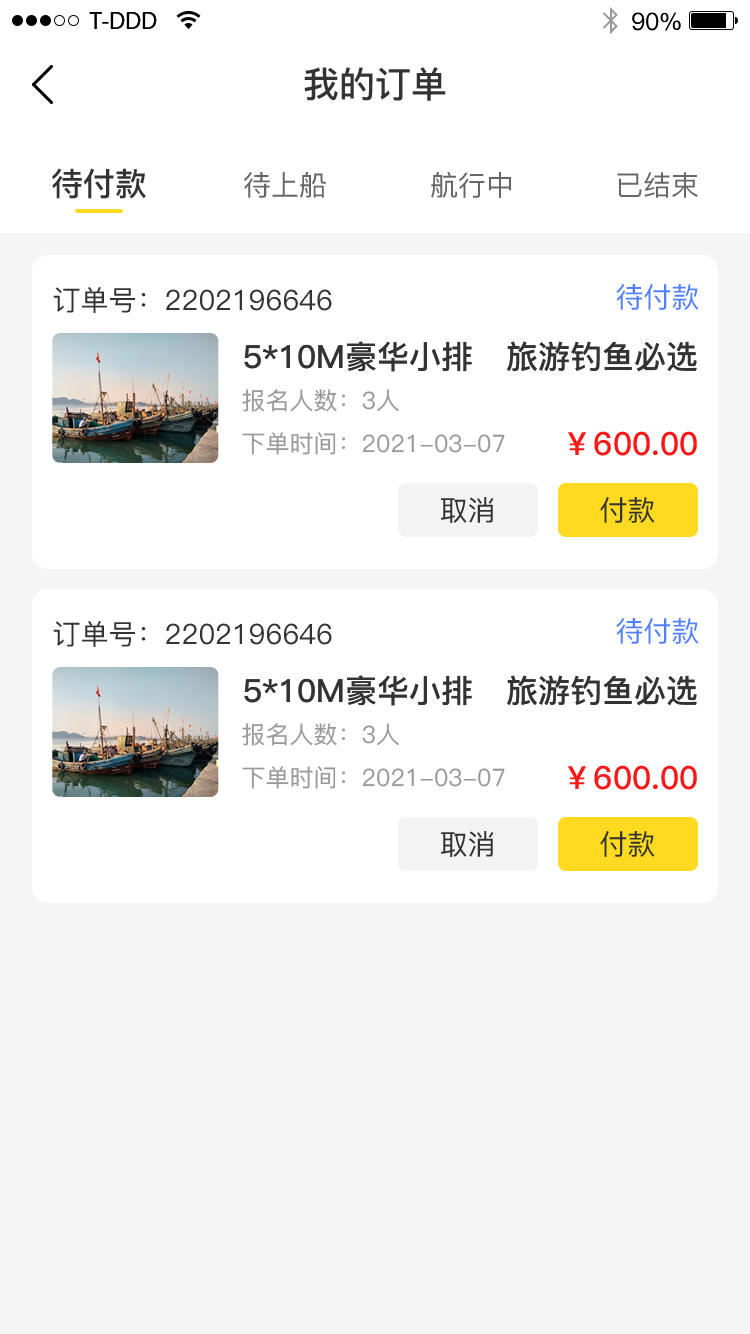Switch to the 待上船 tab
The image size is (750, 1334).
tap(285, 186)
